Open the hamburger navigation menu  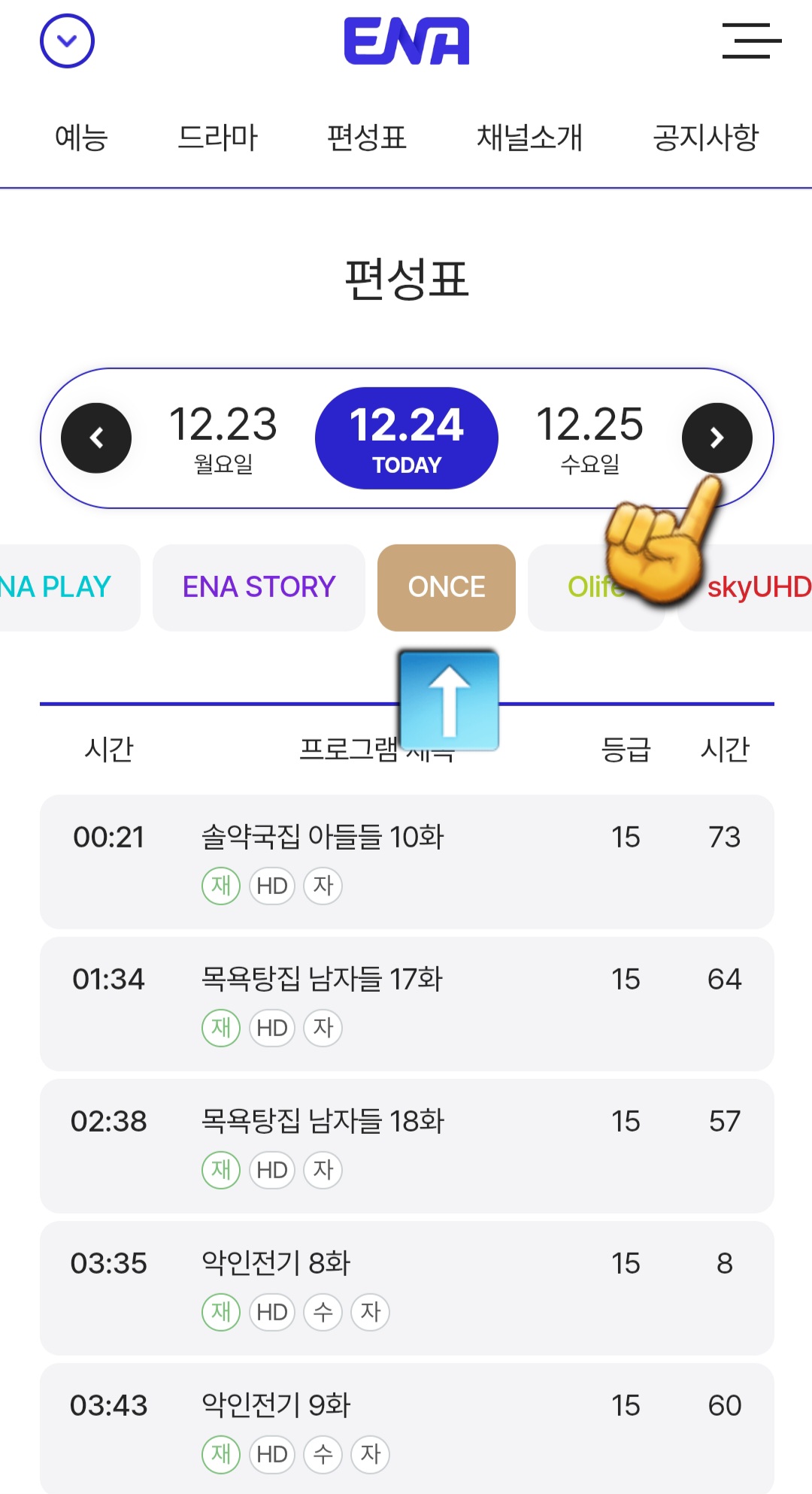(750, 41)
